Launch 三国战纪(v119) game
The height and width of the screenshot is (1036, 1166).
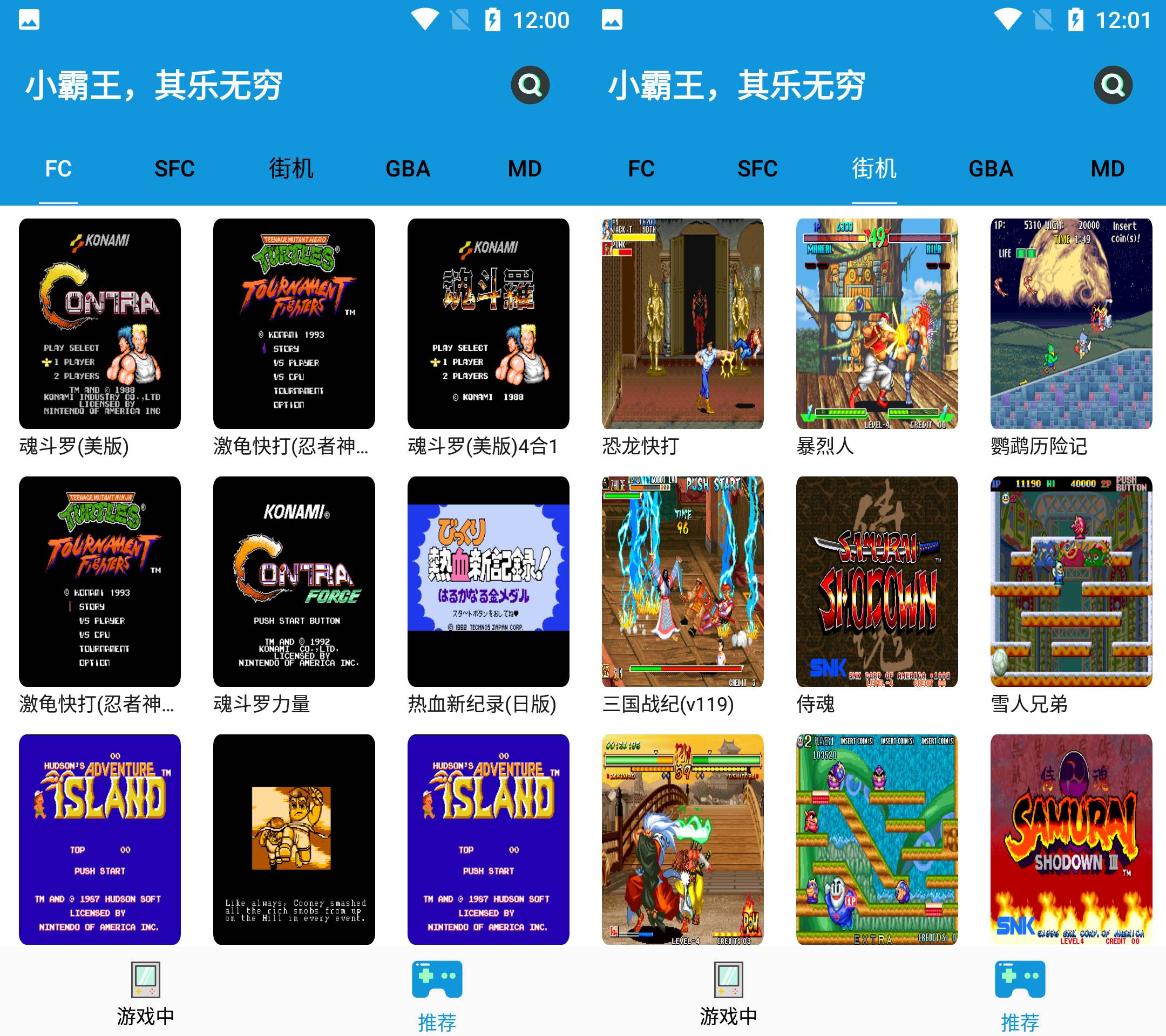pos(682,581)
